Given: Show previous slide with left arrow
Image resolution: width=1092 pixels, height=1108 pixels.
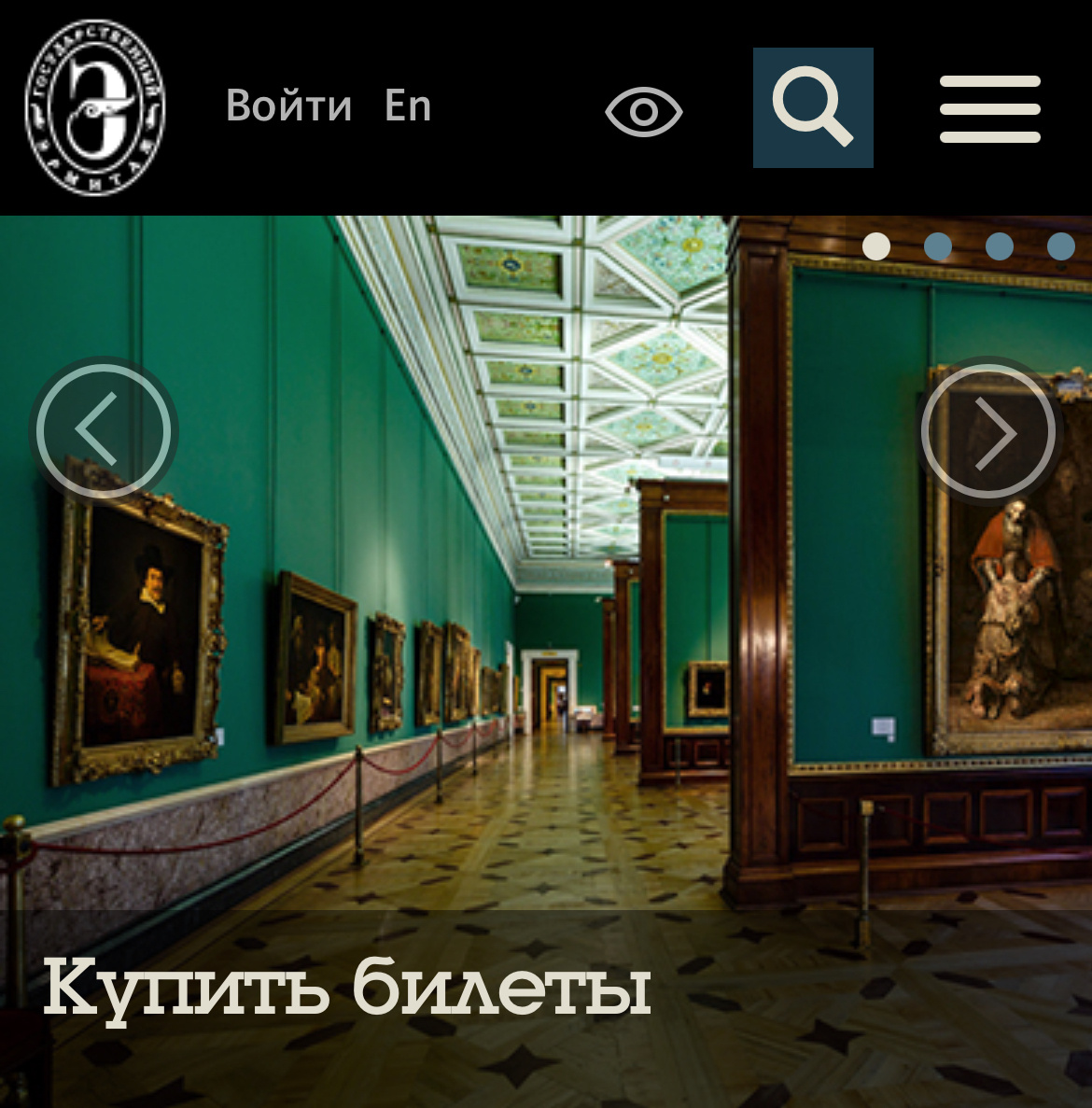Looking at the screenshot, I should click(x=104, y=430).
